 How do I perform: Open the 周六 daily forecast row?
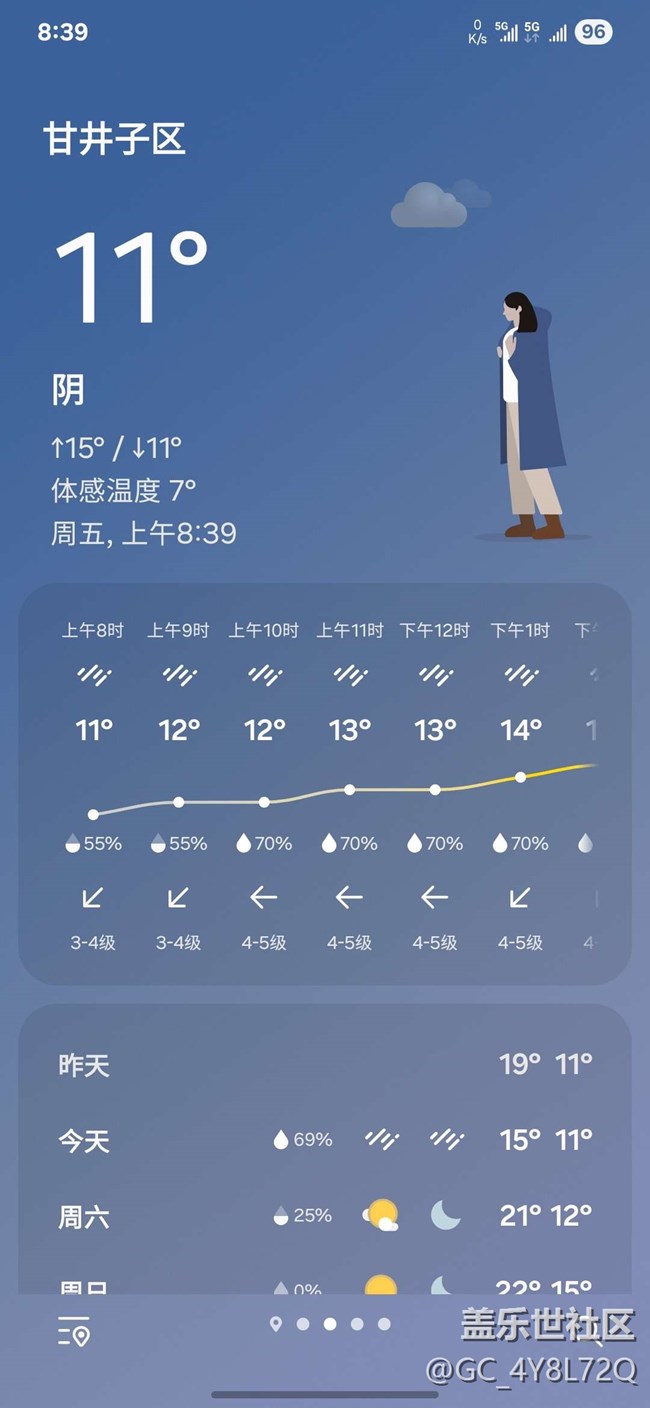tap(325, 1216)
